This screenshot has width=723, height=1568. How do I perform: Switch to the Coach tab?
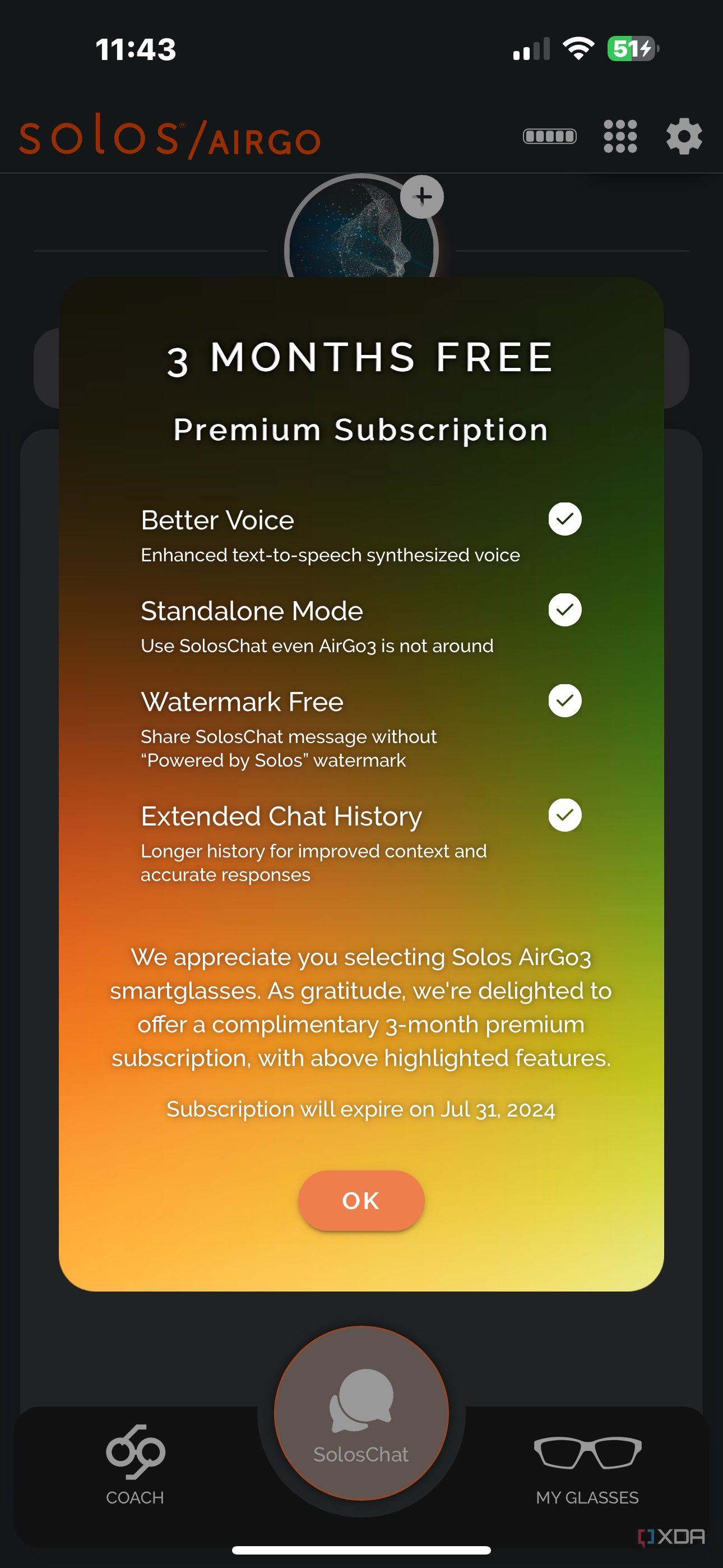tap(135, 1464)
